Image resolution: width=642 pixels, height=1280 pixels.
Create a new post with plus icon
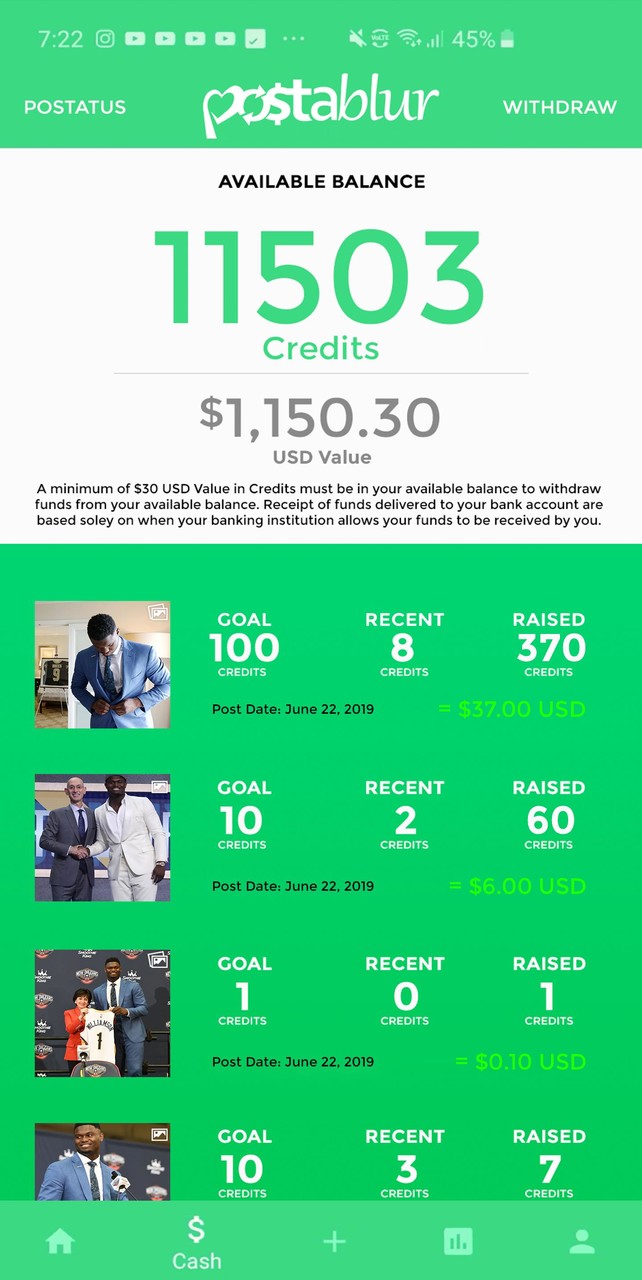tap(334, 1242)
